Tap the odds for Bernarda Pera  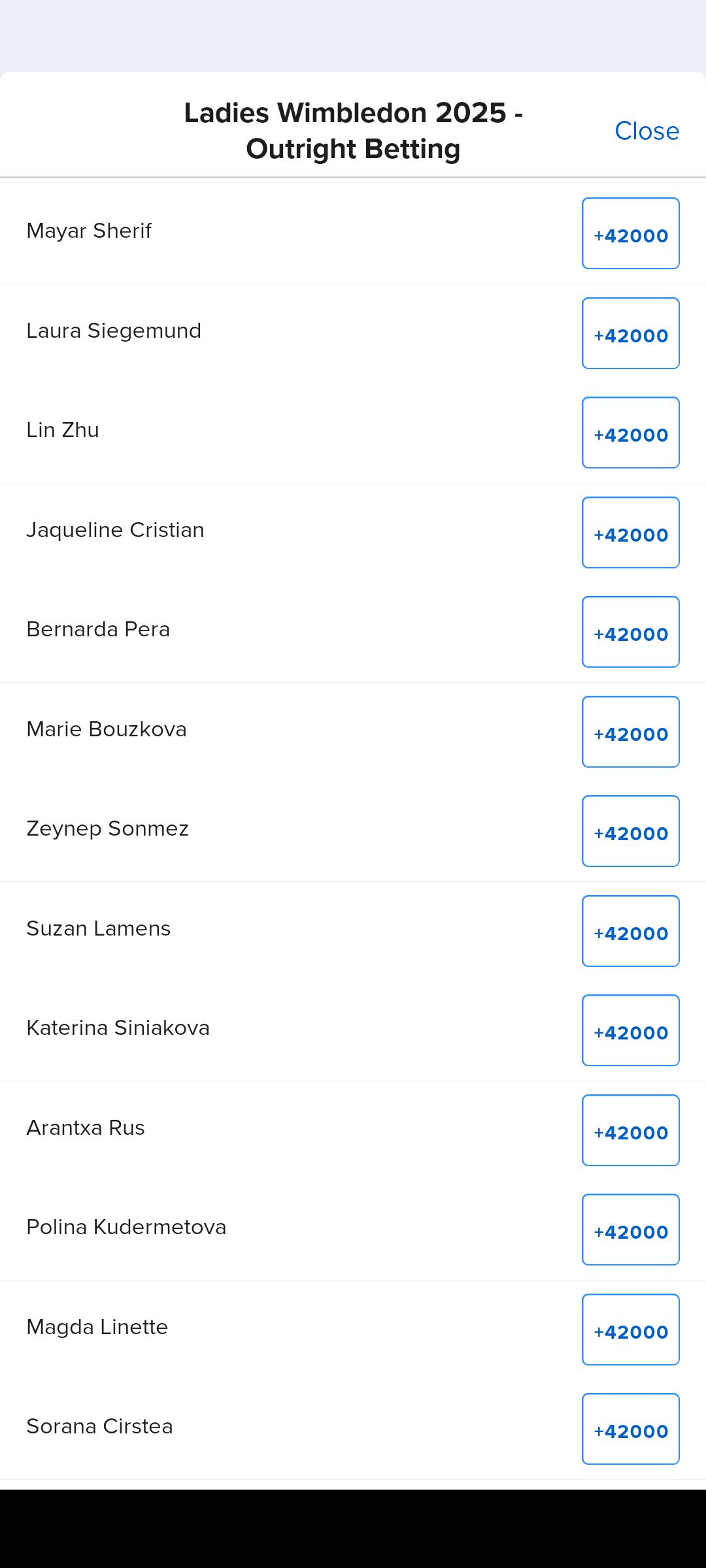[x=630, y=632]
